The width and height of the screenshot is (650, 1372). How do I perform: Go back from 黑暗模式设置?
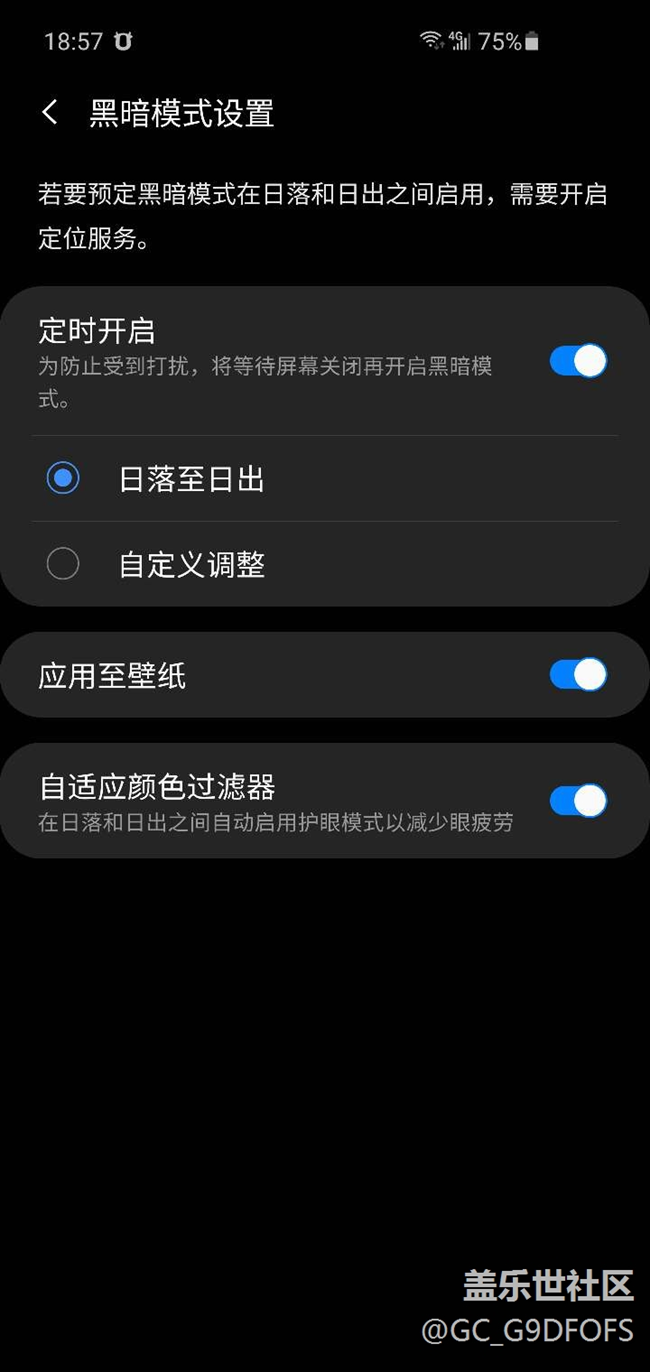[50, 112]
